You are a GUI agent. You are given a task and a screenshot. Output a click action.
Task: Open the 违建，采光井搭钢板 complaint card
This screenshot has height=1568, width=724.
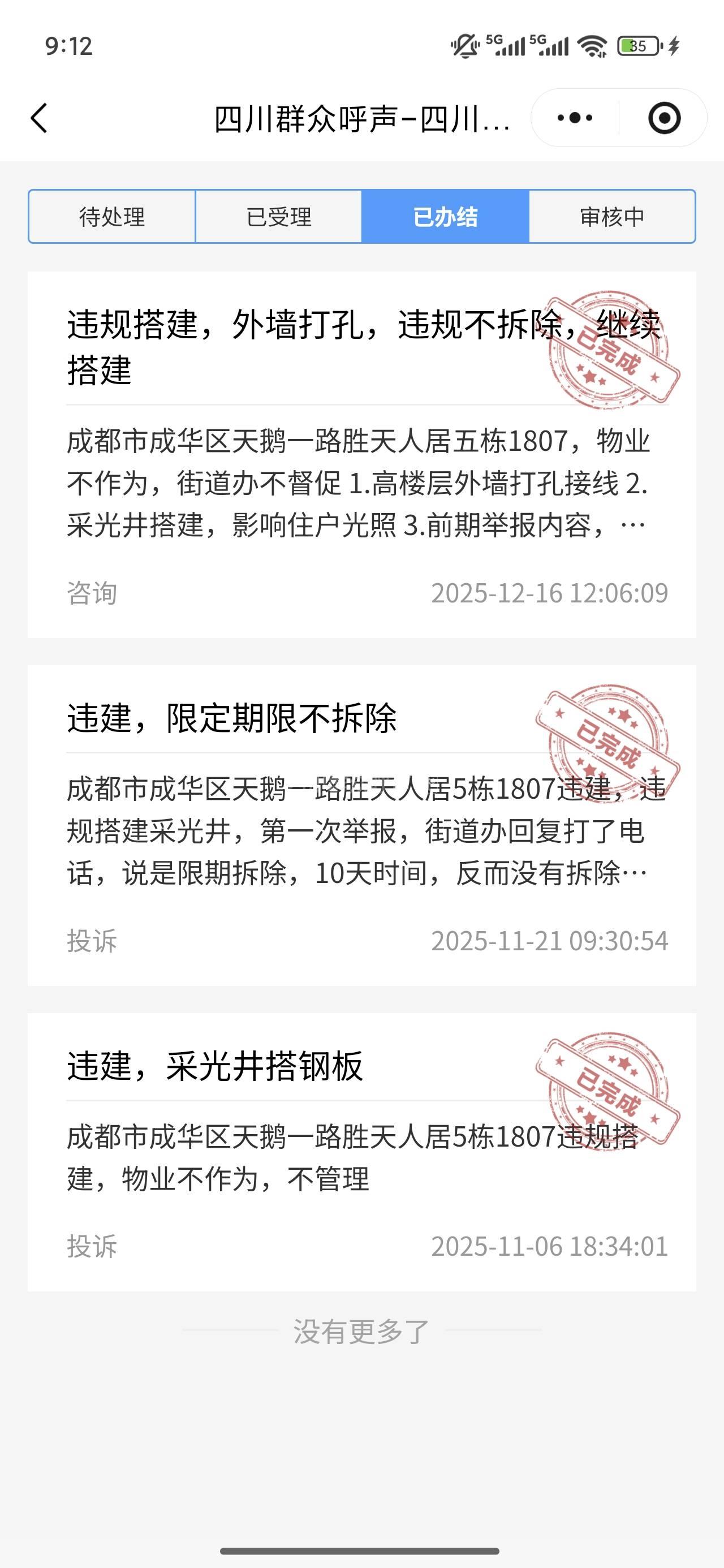point(361,1152)
